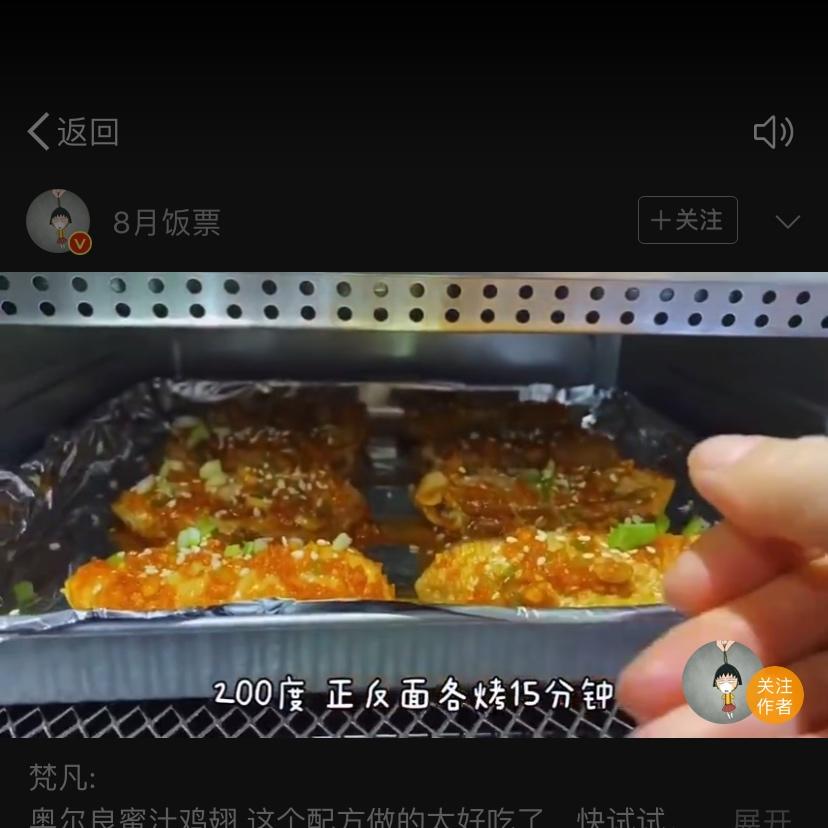828x828 pixels.
Task: Follow 8月饭票 with the +关注 button
Action: pyautogui.click(x=688, y=220)
